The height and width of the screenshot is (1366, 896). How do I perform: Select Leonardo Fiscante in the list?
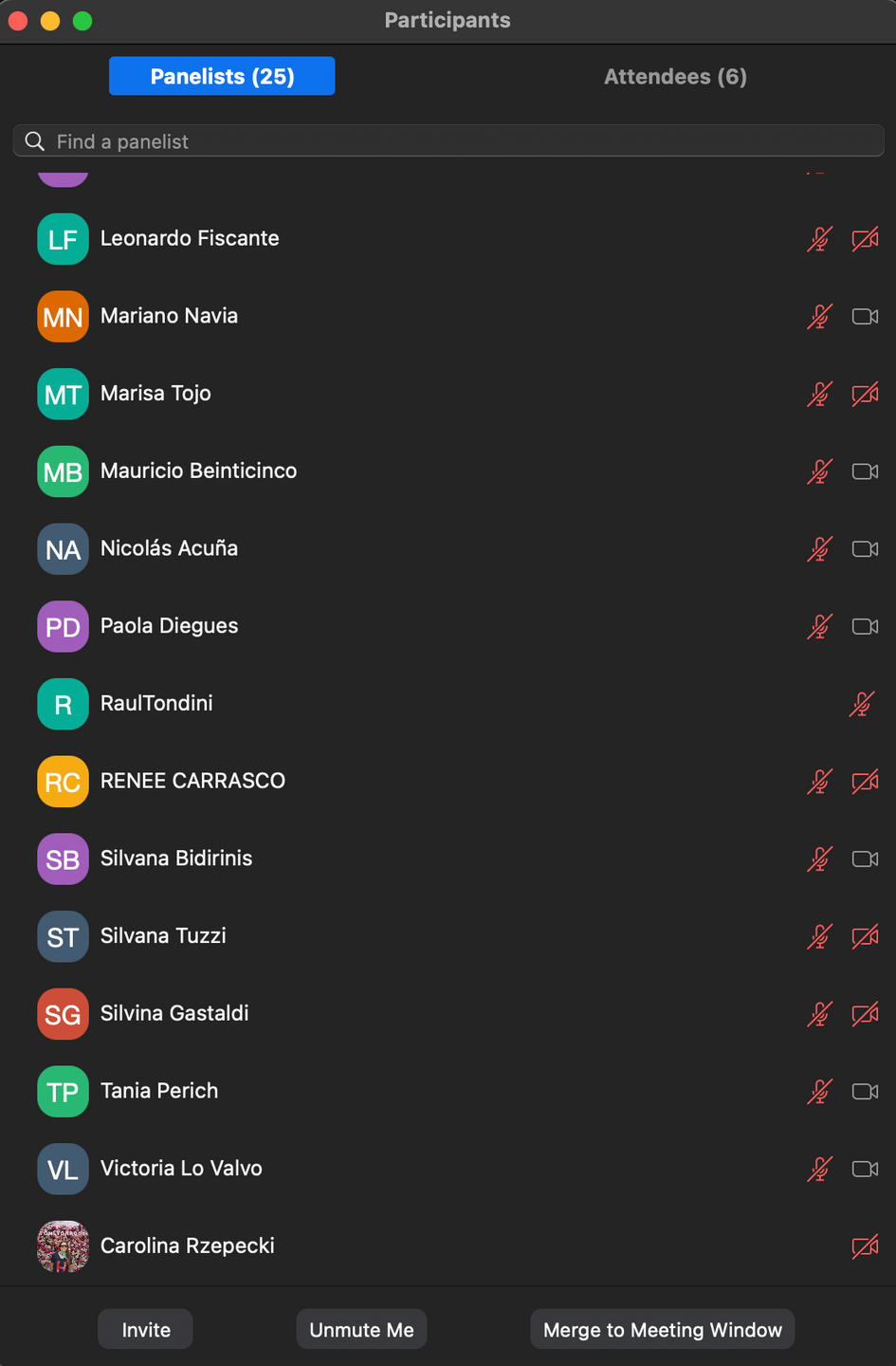click(190, 238)
